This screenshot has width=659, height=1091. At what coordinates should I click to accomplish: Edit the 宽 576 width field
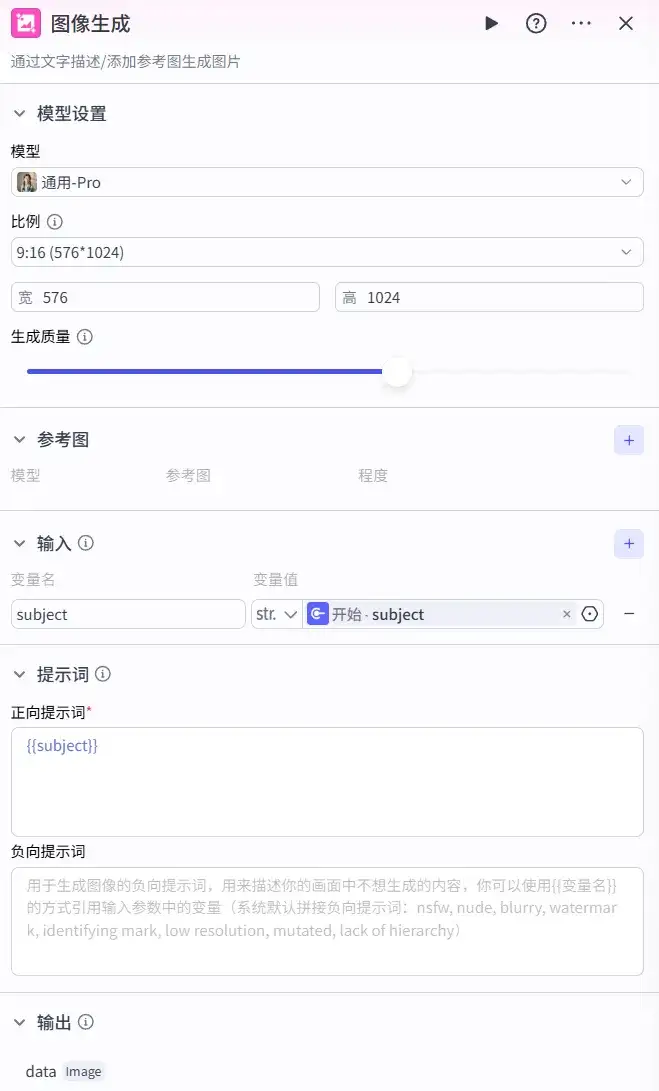[166, 297]
